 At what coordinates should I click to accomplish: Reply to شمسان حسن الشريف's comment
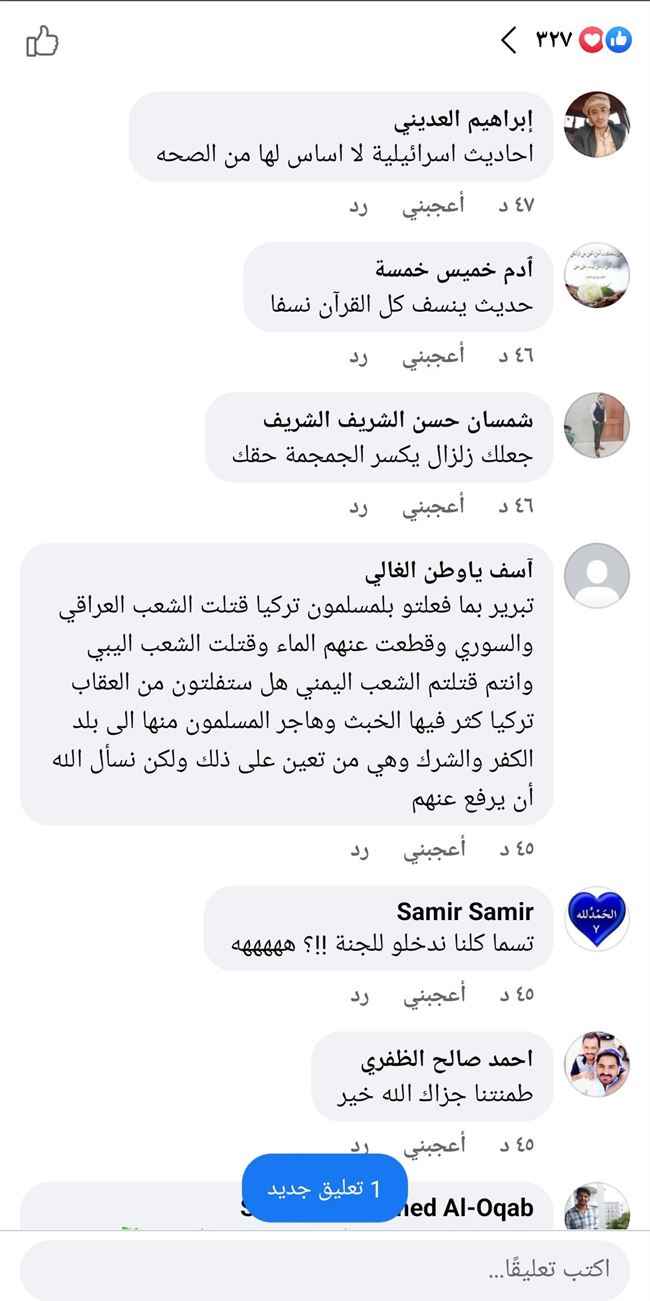[x=359, y=506]
